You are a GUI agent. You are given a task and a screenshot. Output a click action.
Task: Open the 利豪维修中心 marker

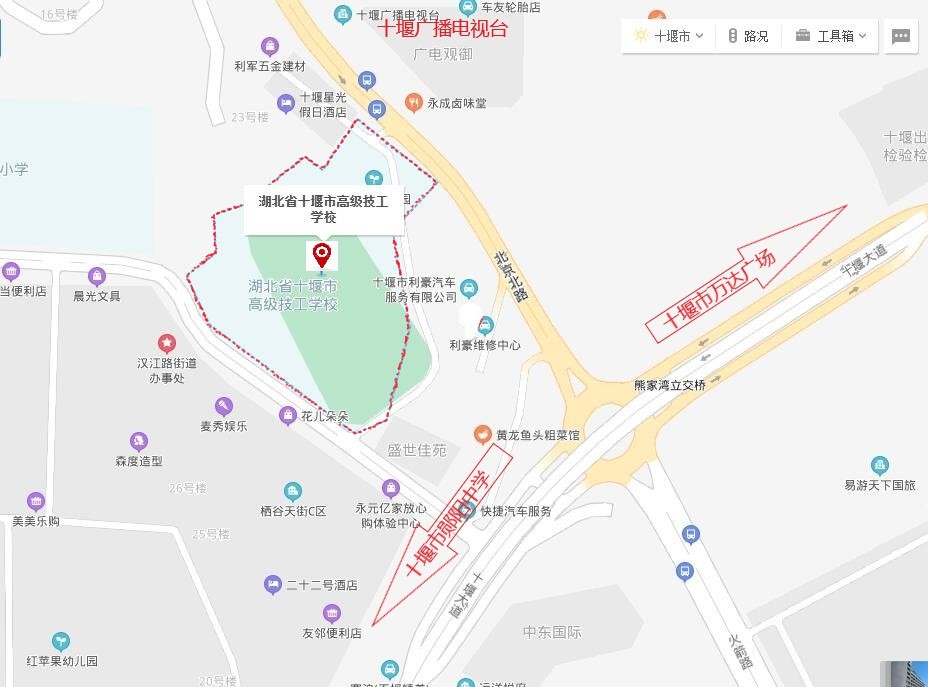pyautogui.click(x=485, y=326)
